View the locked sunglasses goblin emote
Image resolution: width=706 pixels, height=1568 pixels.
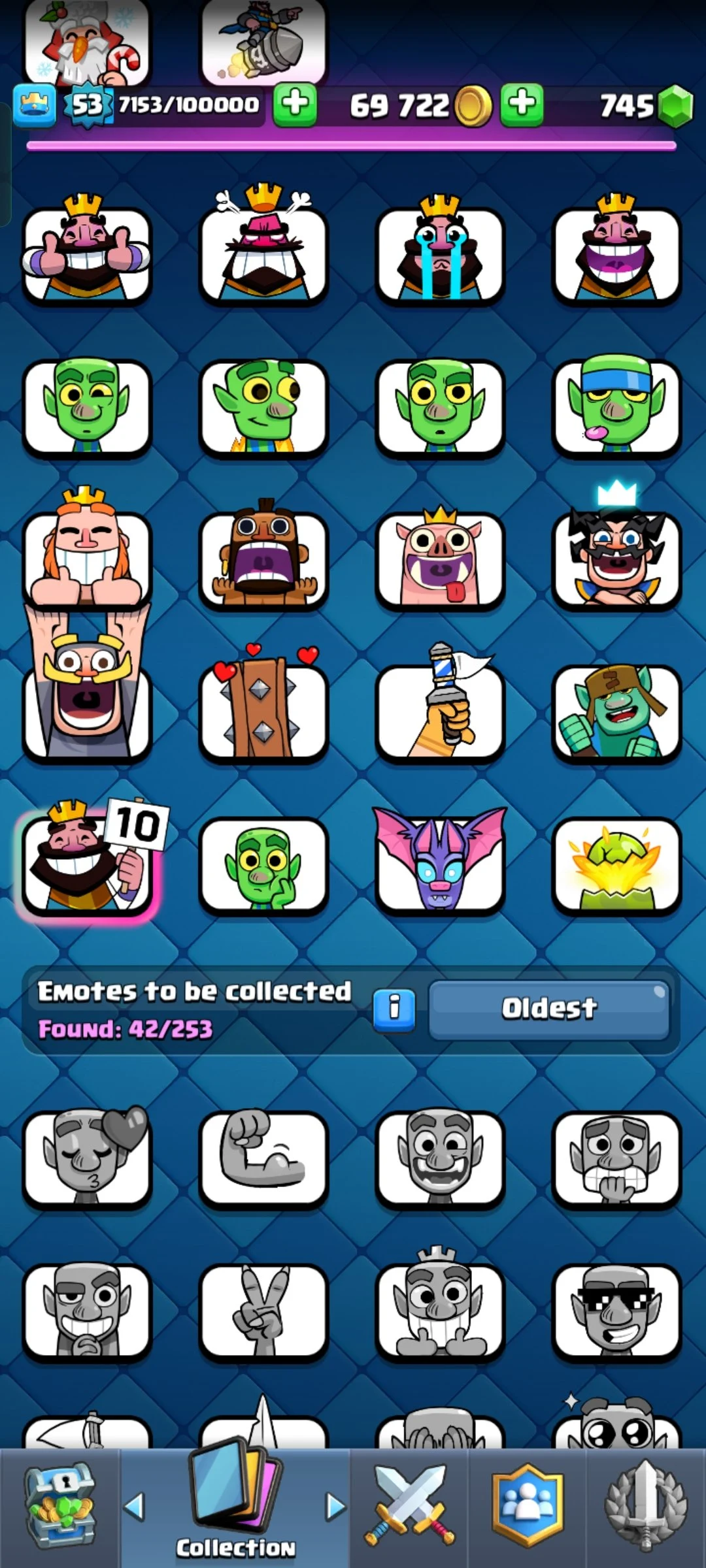(x=616, y=1310)
